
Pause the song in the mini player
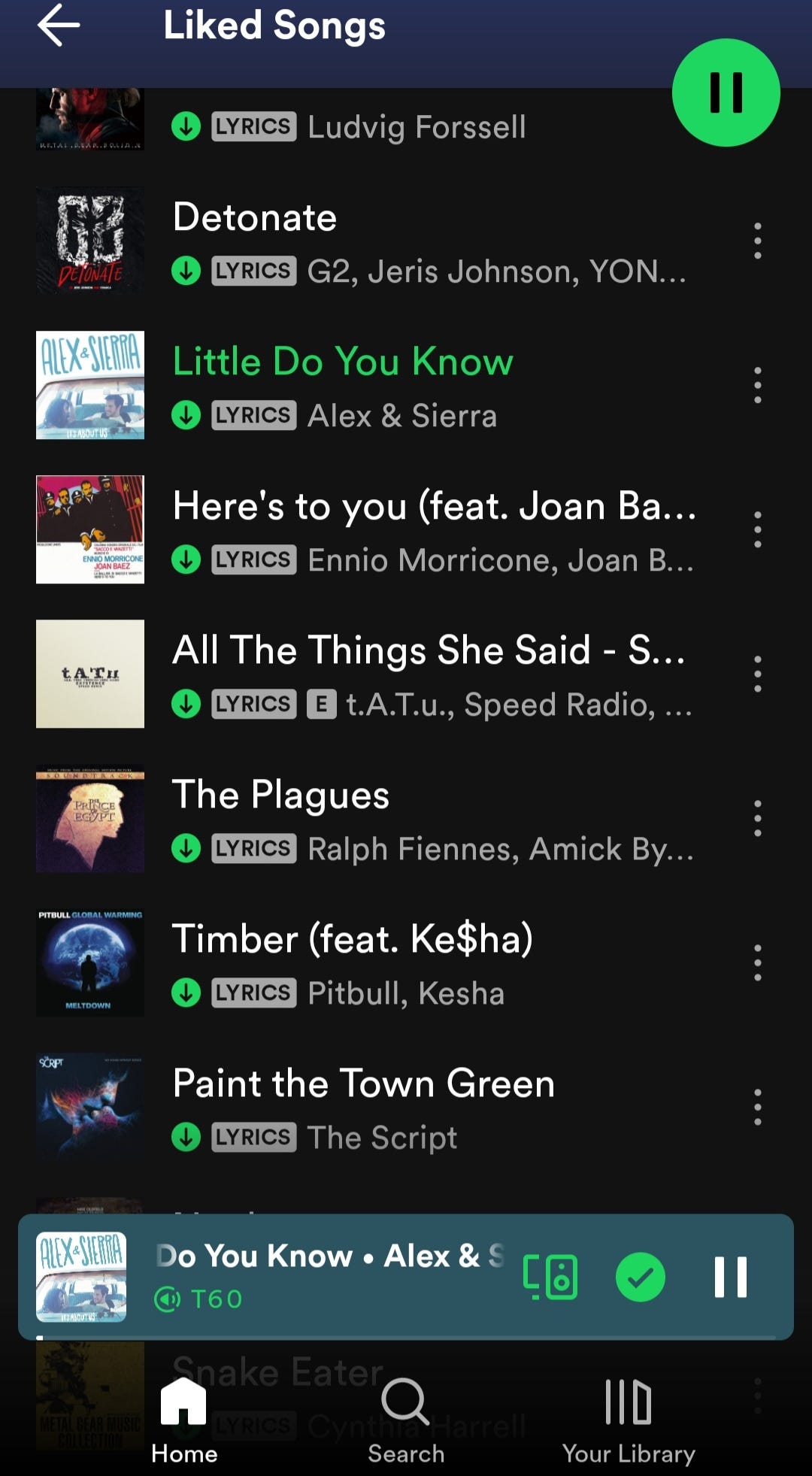[x=730, y=1277]
